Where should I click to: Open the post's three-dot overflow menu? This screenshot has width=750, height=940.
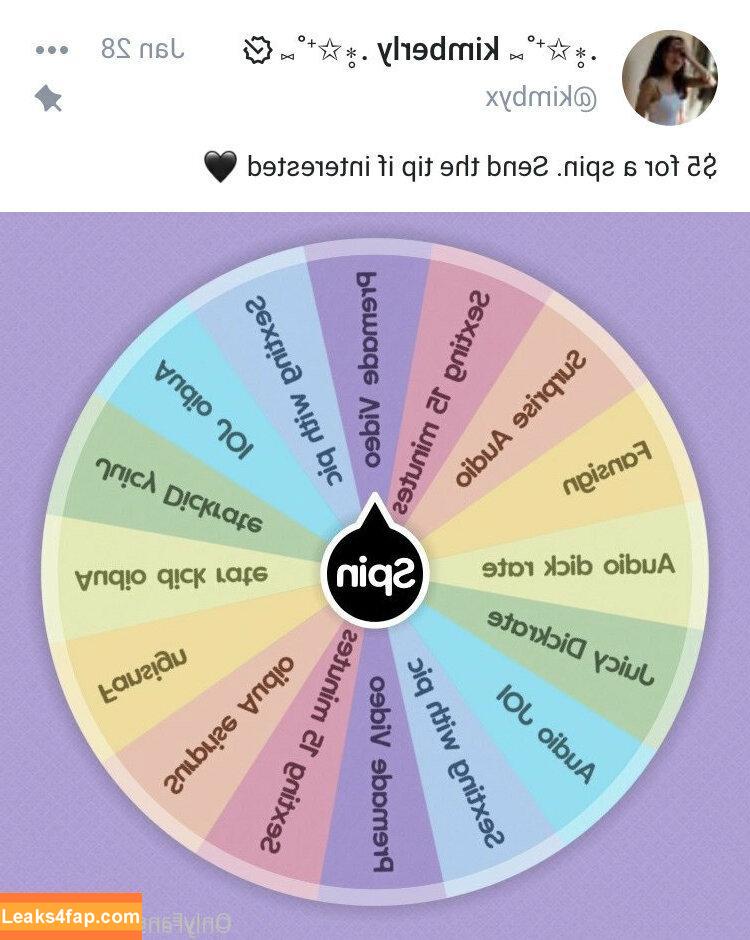[x=52, y=50]
